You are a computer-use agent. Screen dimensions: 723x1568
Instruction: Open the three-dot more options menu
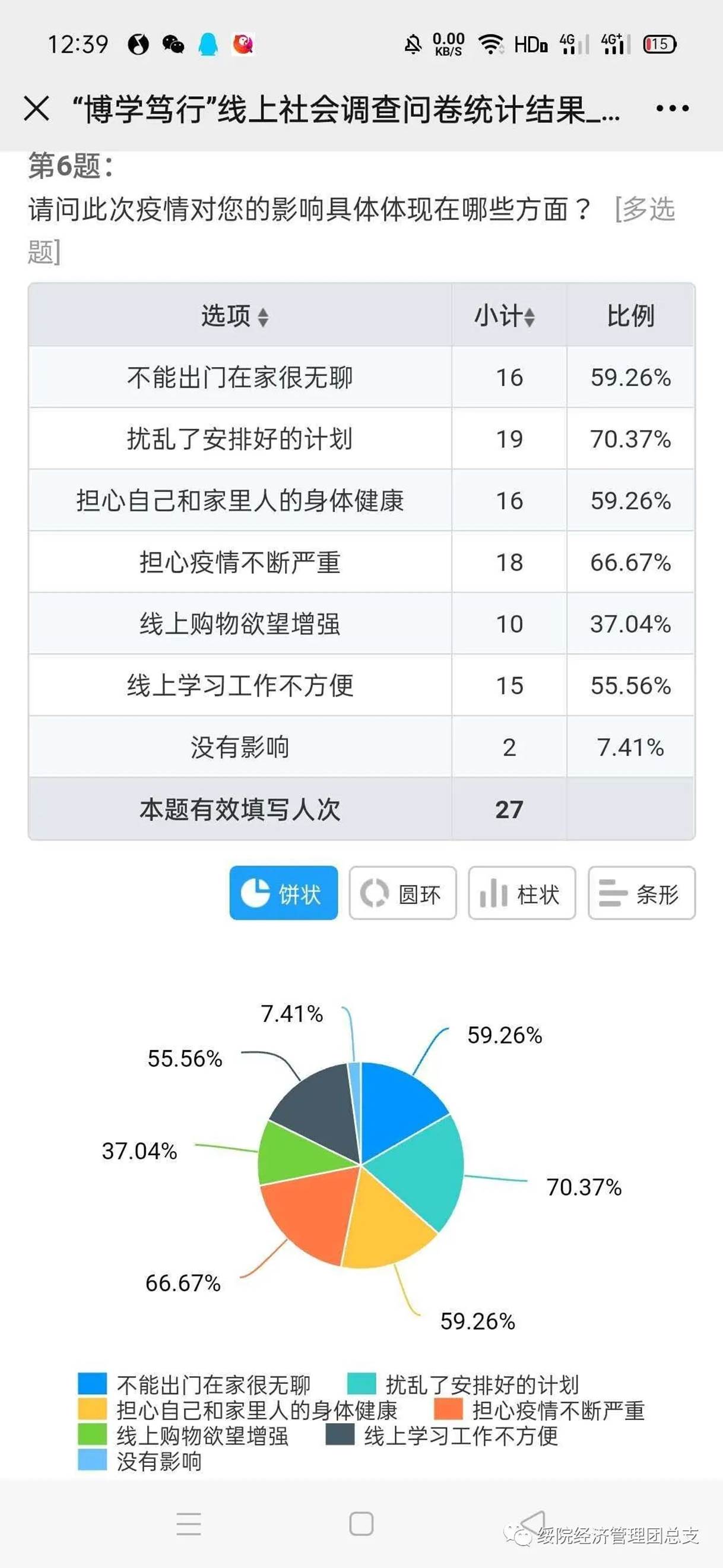tap(672, 109)
